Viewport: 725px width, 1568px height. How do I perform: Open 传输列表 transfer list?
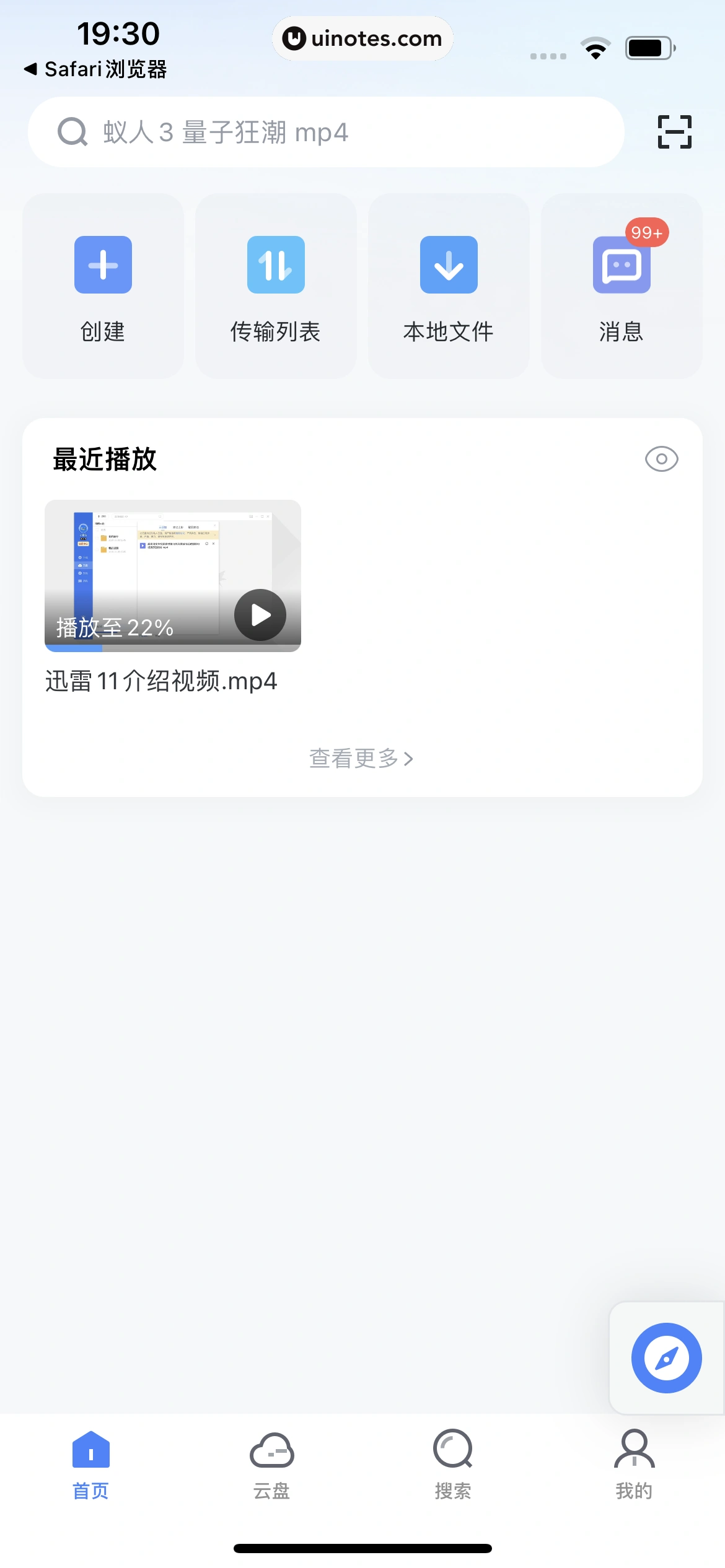coord(276,286)
